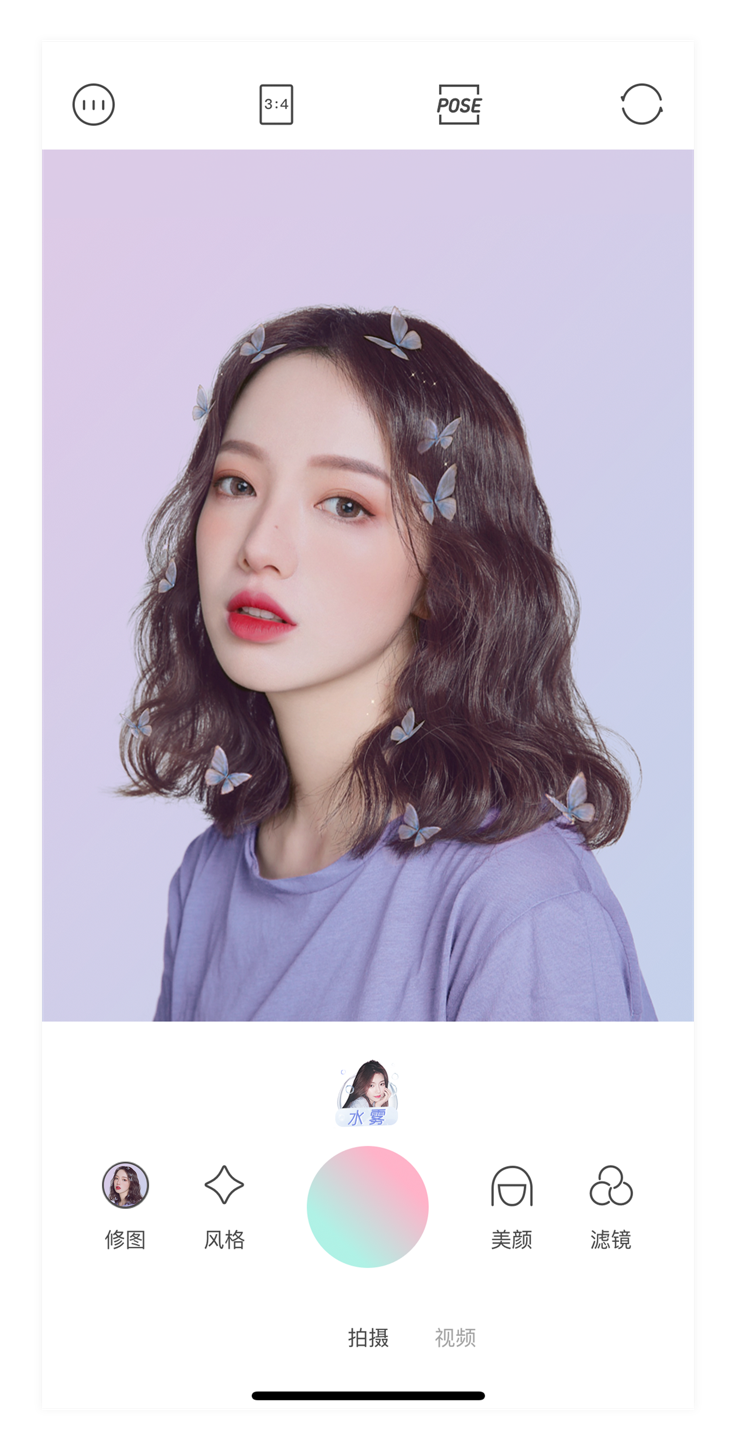Screen dimensions: 736x1449
Task: Open the POSE guide
Action: pyautogui.click(x=459, y=104)
